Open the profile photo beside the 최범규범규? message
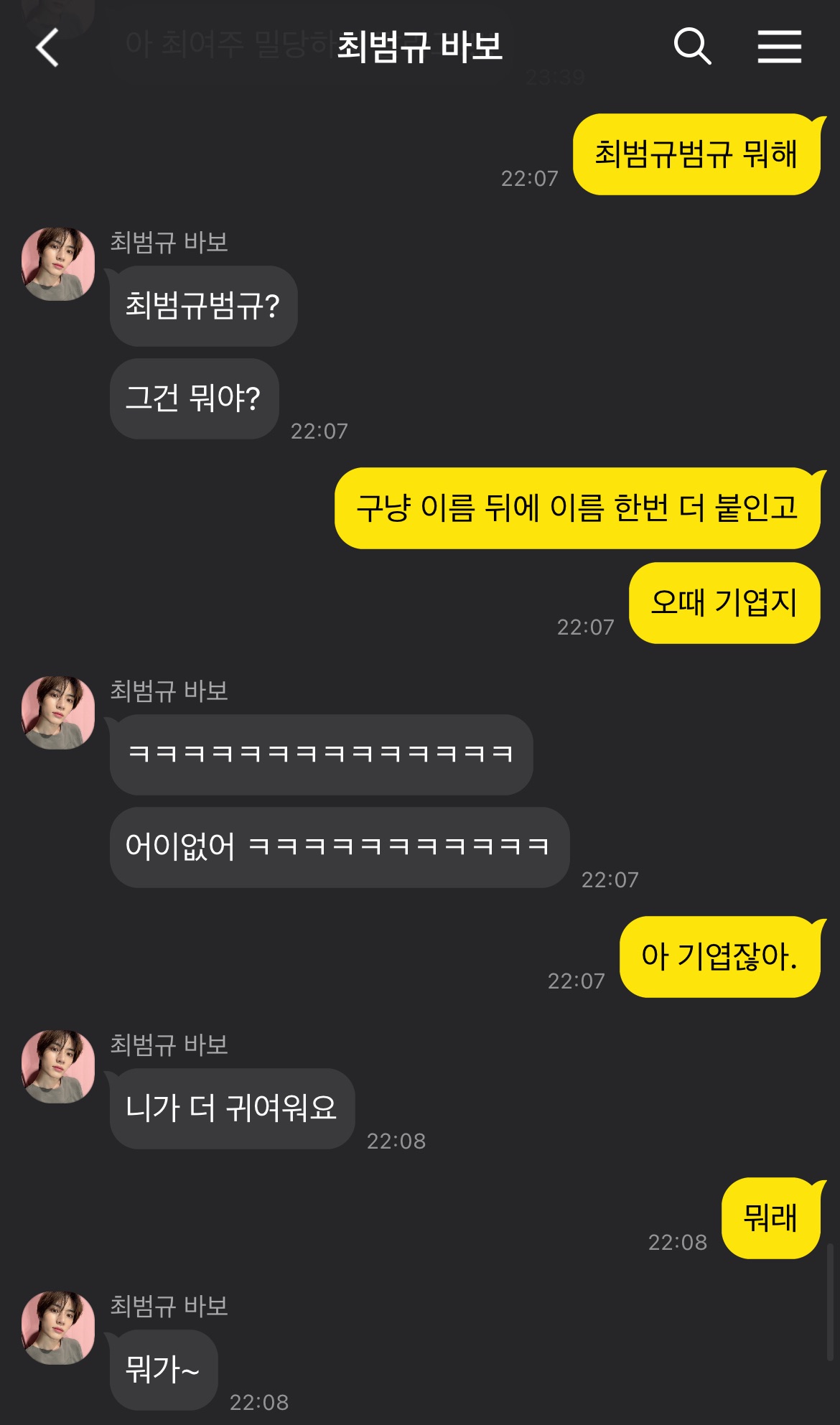The width and height of the screenshot is (840, 1425). click(58, 264)
